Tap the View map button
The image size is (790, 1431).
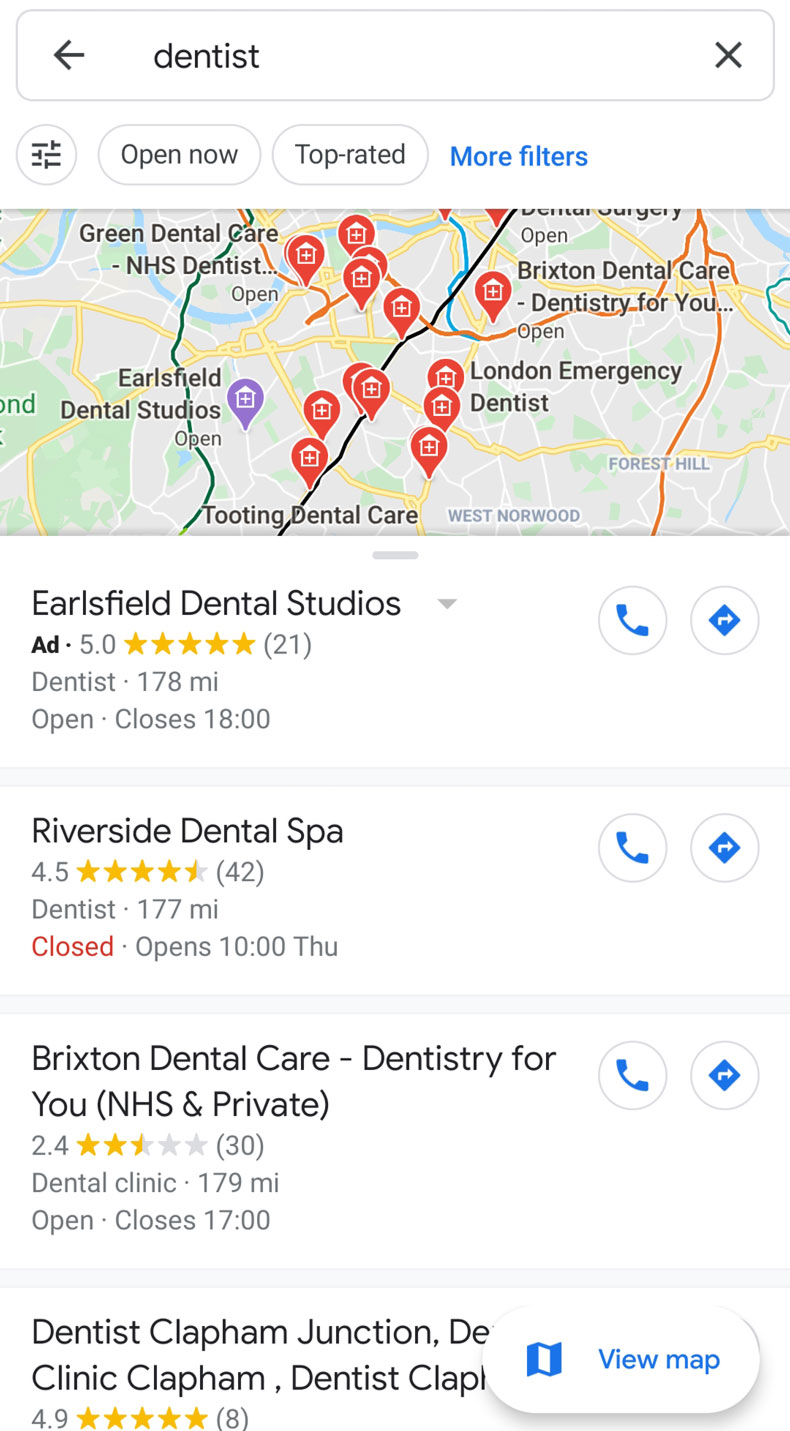(622, 1360)
